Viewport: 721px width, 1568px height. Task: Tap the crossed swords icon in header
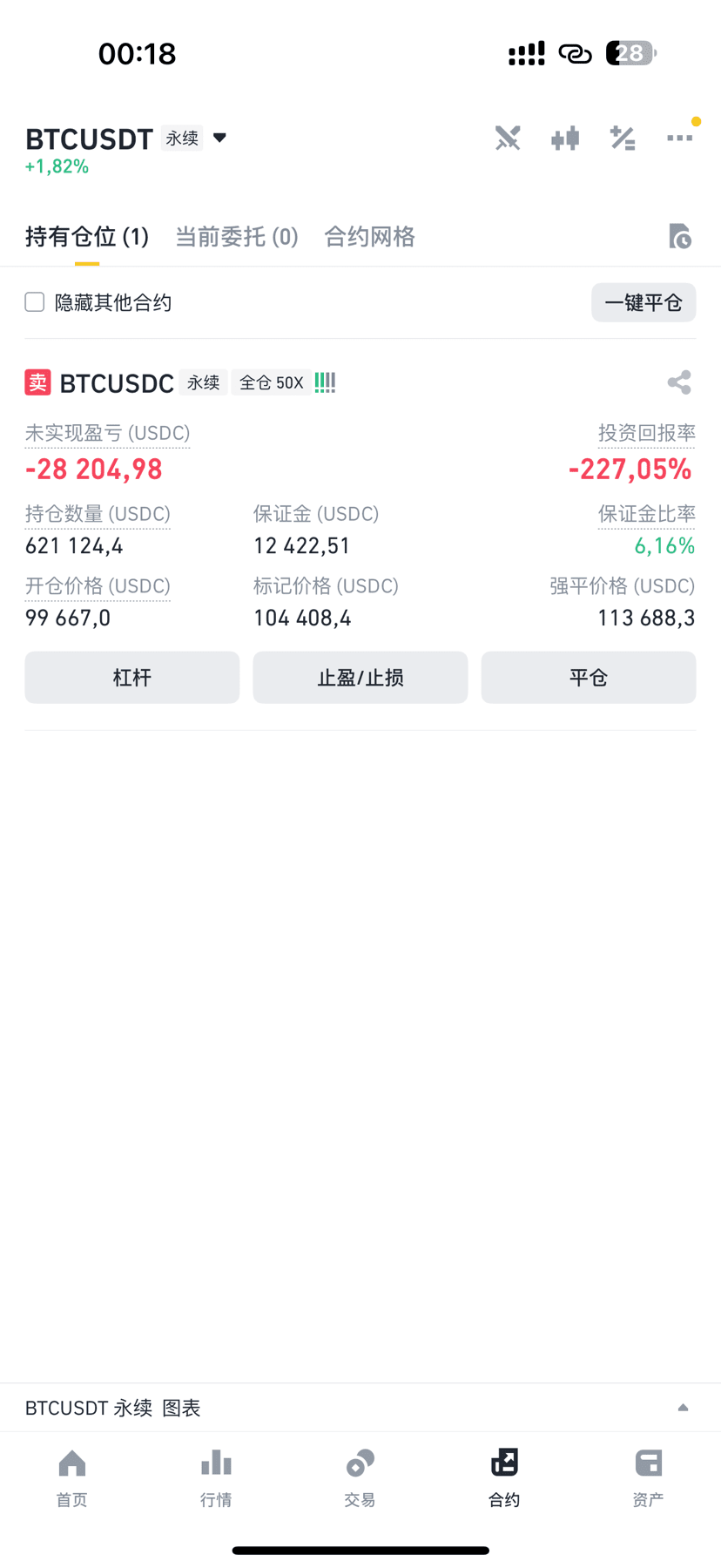(x=508, y=138)
